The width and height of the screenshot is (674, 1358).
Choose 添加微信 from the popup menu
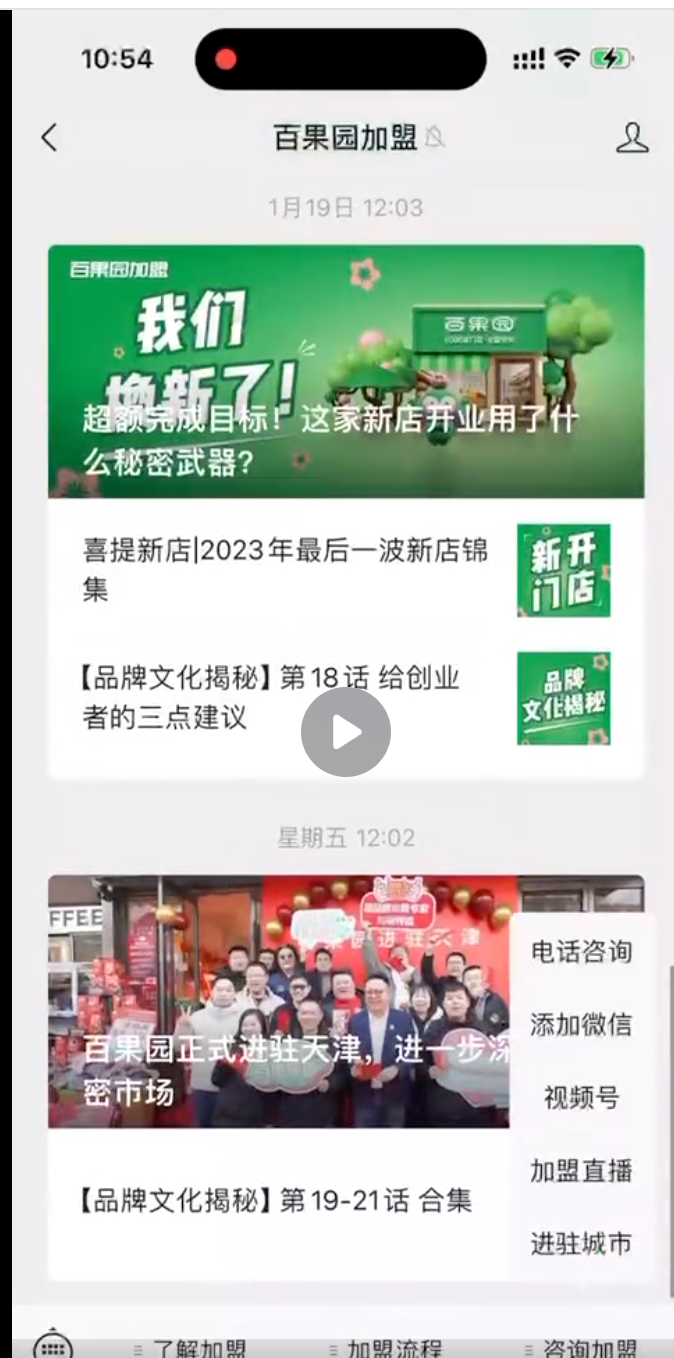581,1024
